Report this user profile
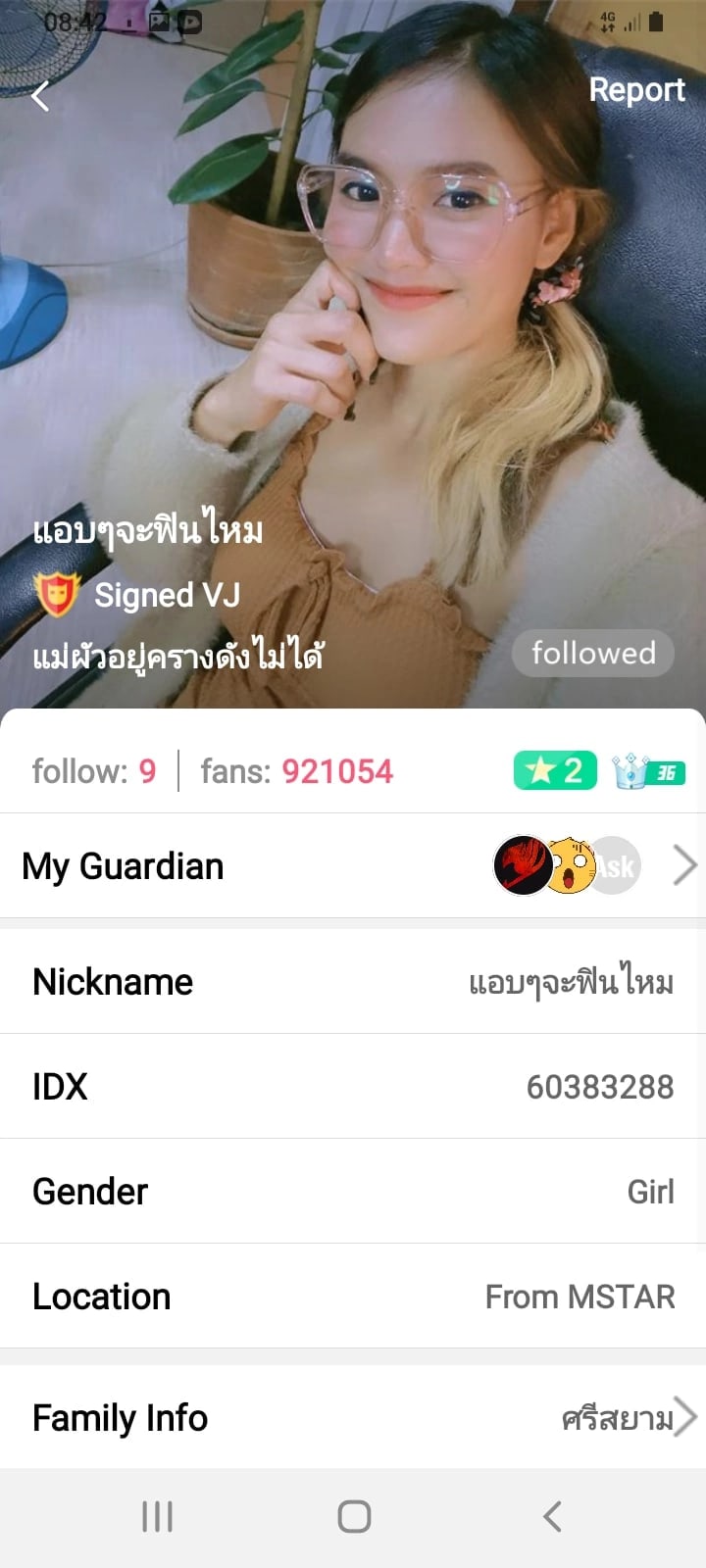 point(636,90)
